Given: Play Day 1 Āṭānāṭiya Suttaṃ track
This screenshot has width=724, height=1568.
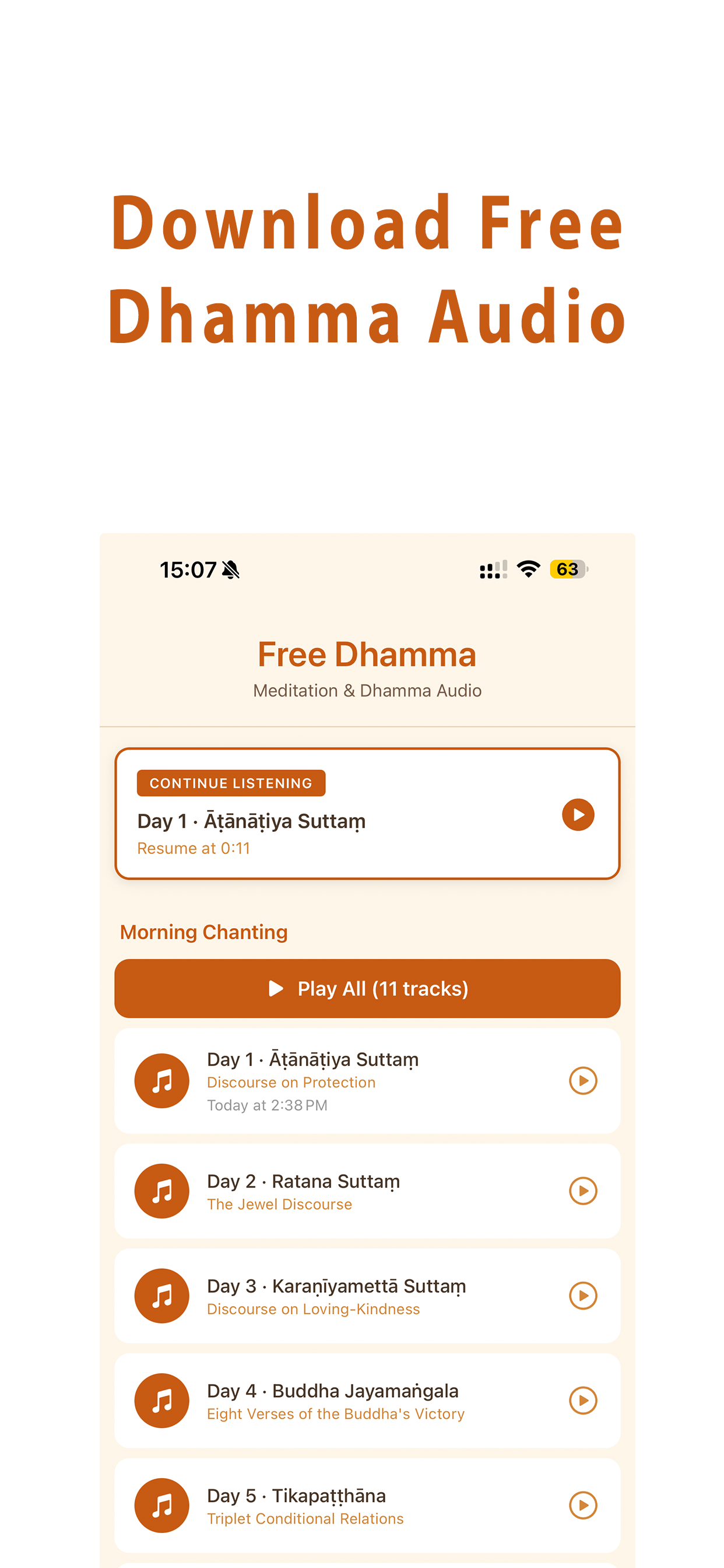Looking at the screenshot, I should [x=583, y=1080].
